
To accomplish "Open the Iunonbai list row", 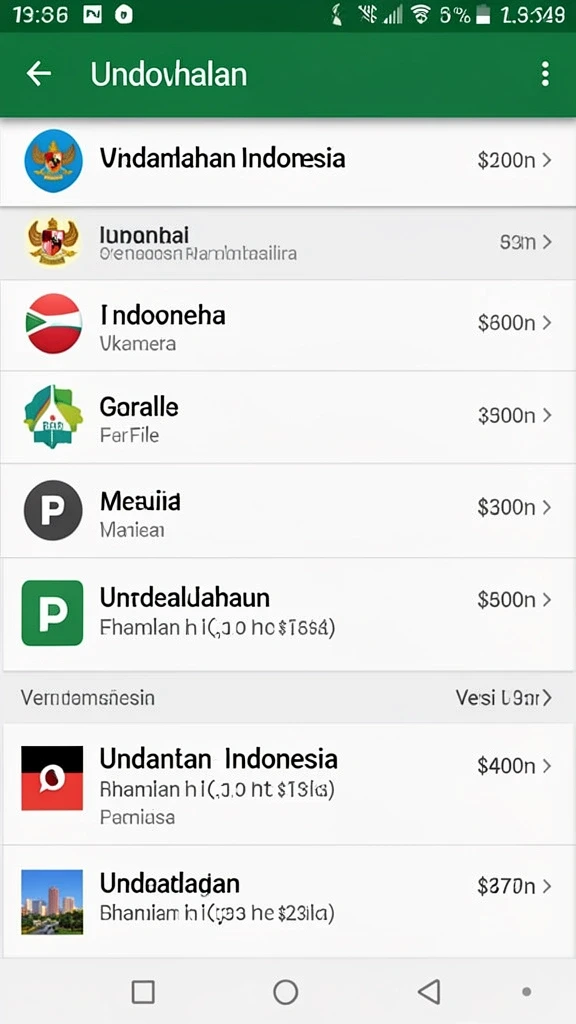I will click(288, 243).
